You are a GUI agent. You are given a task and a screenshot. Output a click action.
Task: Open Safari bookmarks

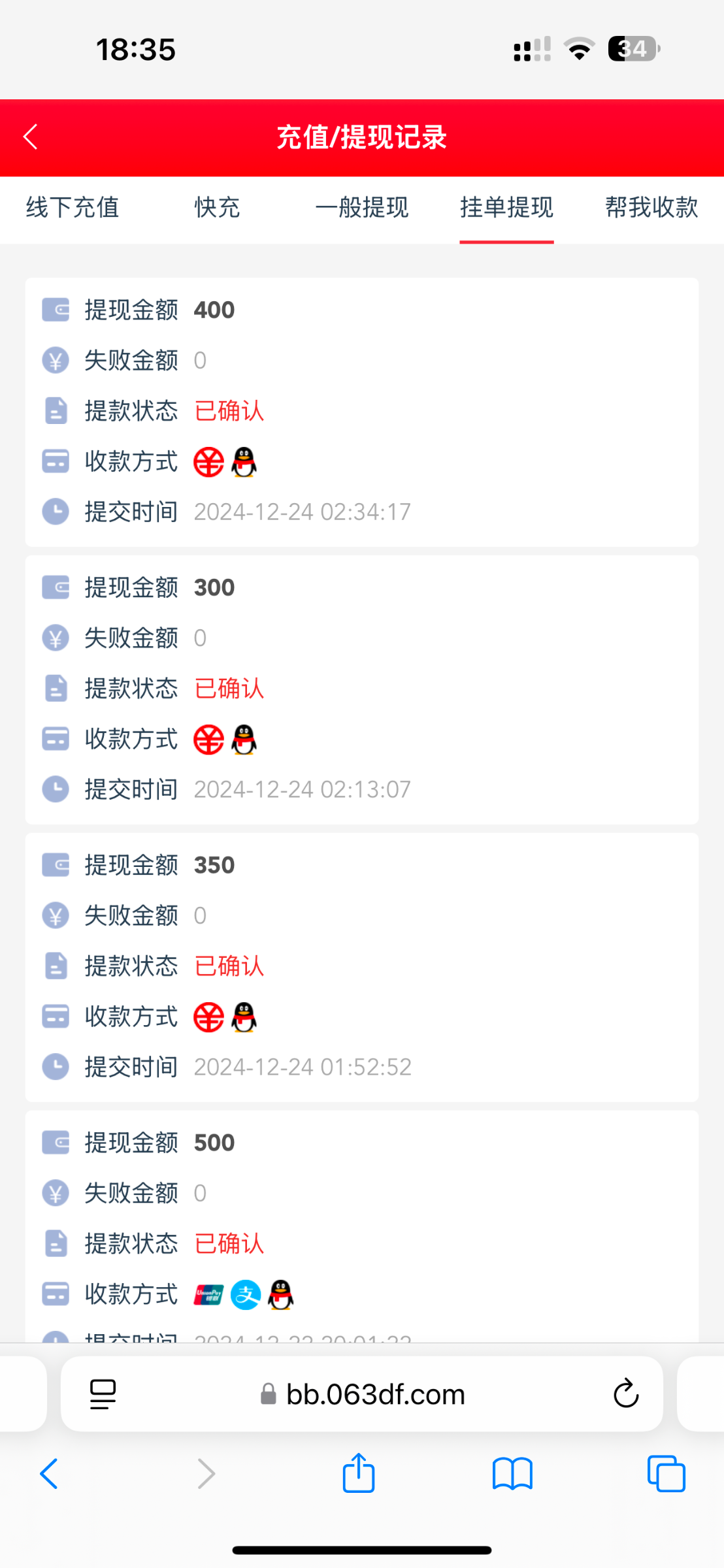(512, 1474)
